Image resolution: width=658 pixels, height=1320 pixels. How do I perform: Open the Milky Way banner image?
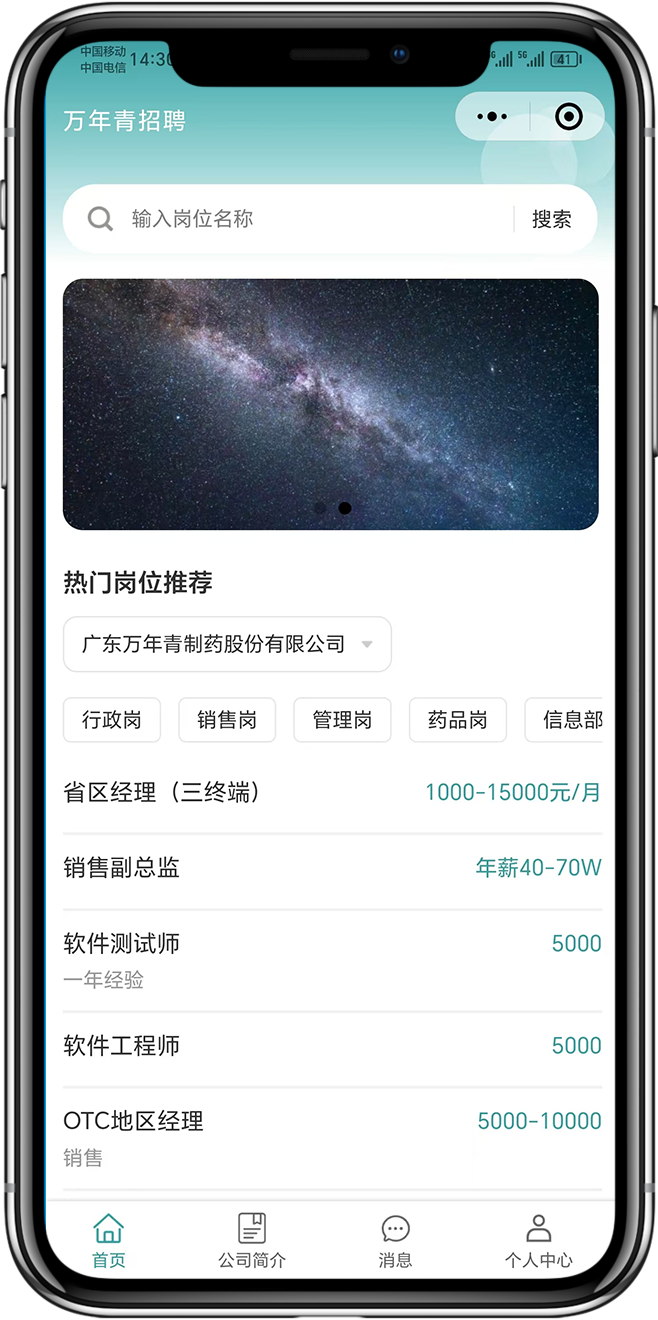(330, 404)
